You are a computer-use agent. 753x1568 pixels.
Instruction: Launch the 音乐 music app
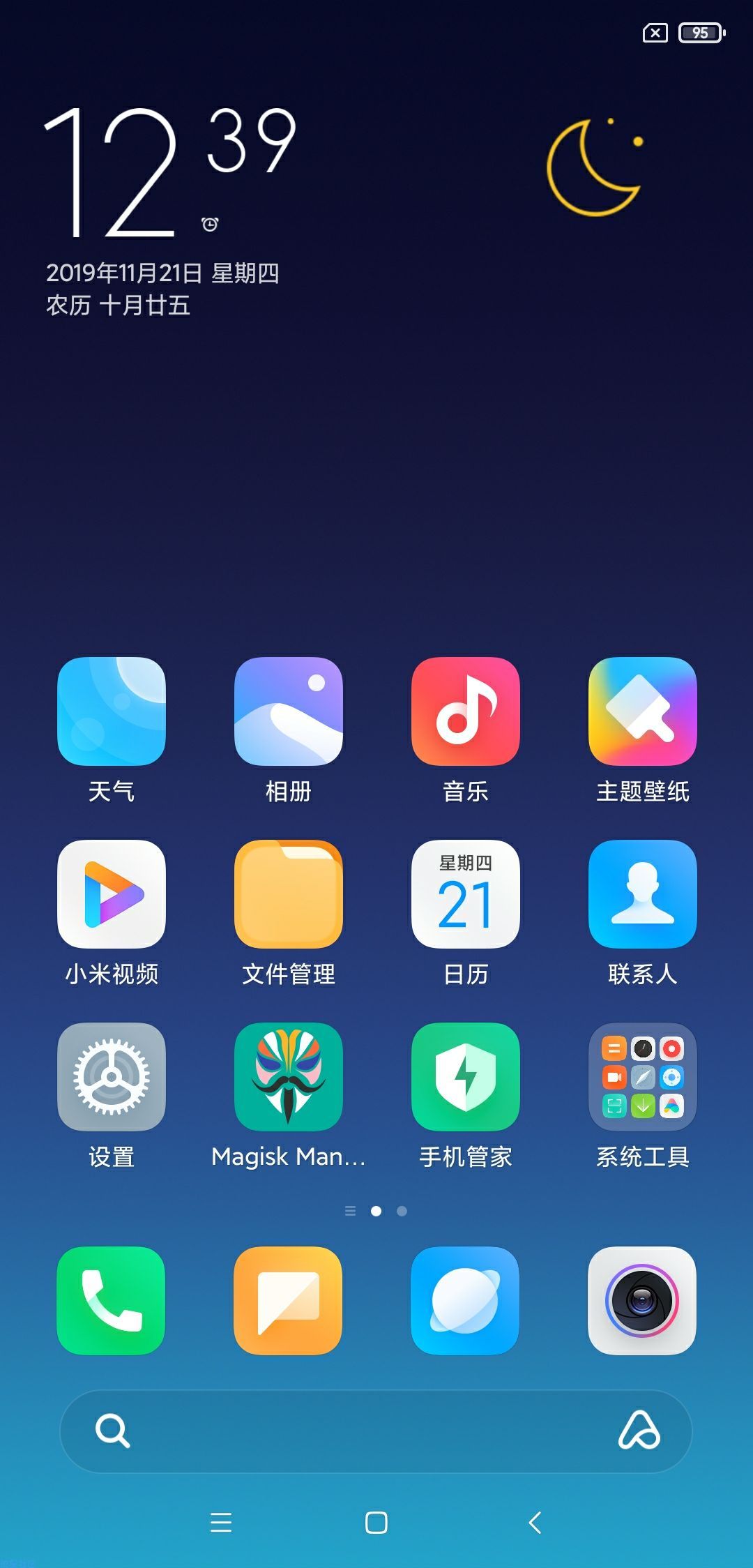466,711
